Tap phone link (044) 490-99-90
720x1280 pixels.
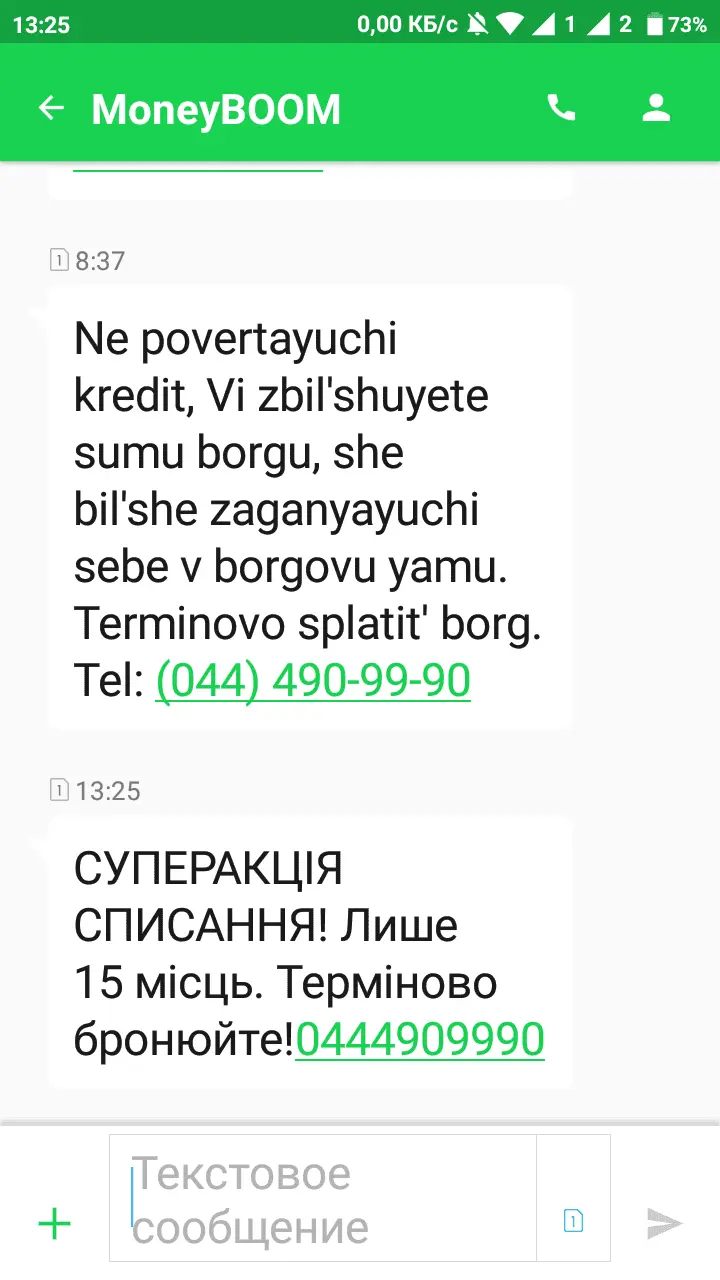tap(313, 682)
